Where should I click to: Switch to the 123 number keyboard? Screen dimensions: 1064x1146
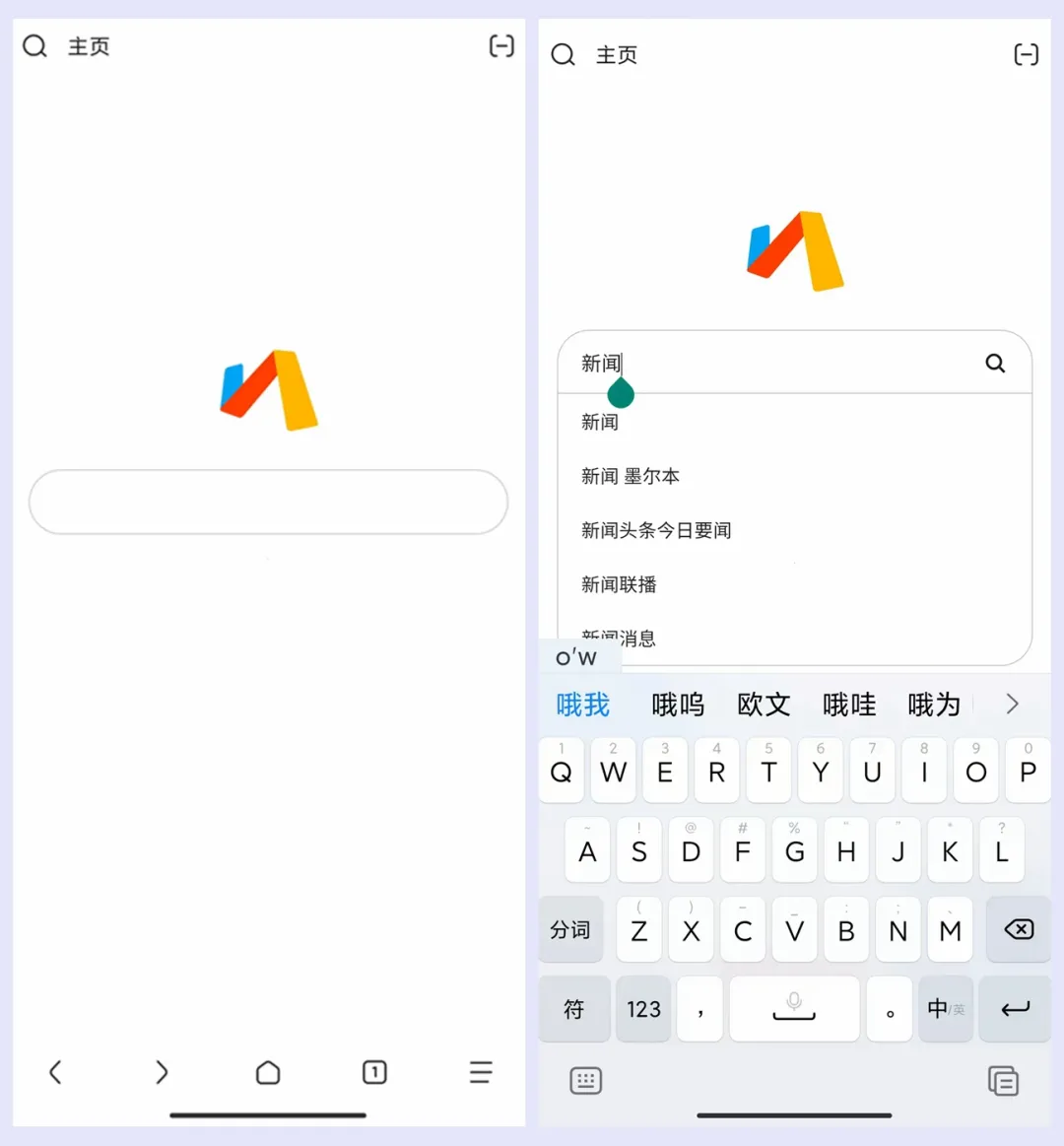[x=643, y=1009]
